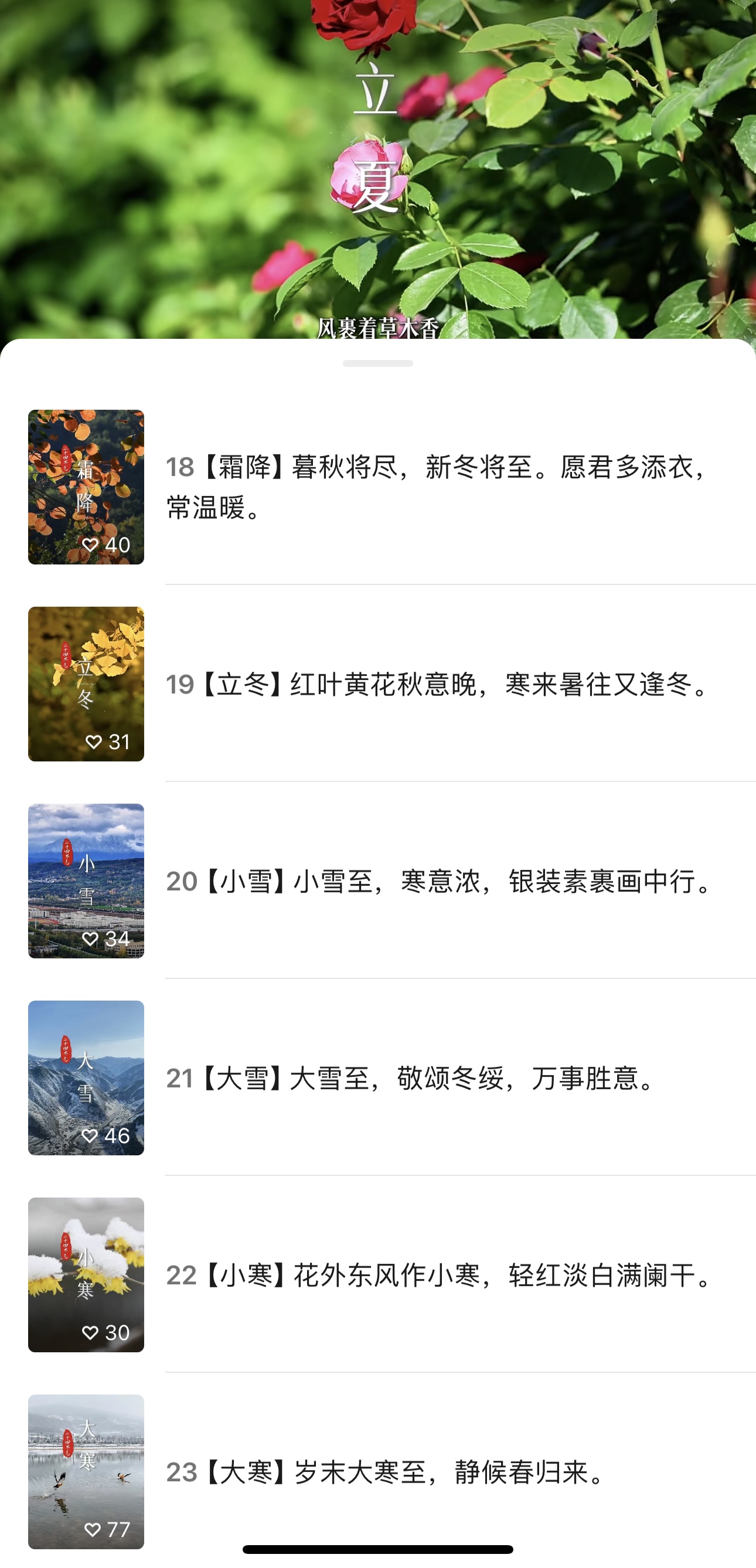The image size is (756, 1568).
Task: Tap the sheet's drag handle
Action: pos(378,363)
